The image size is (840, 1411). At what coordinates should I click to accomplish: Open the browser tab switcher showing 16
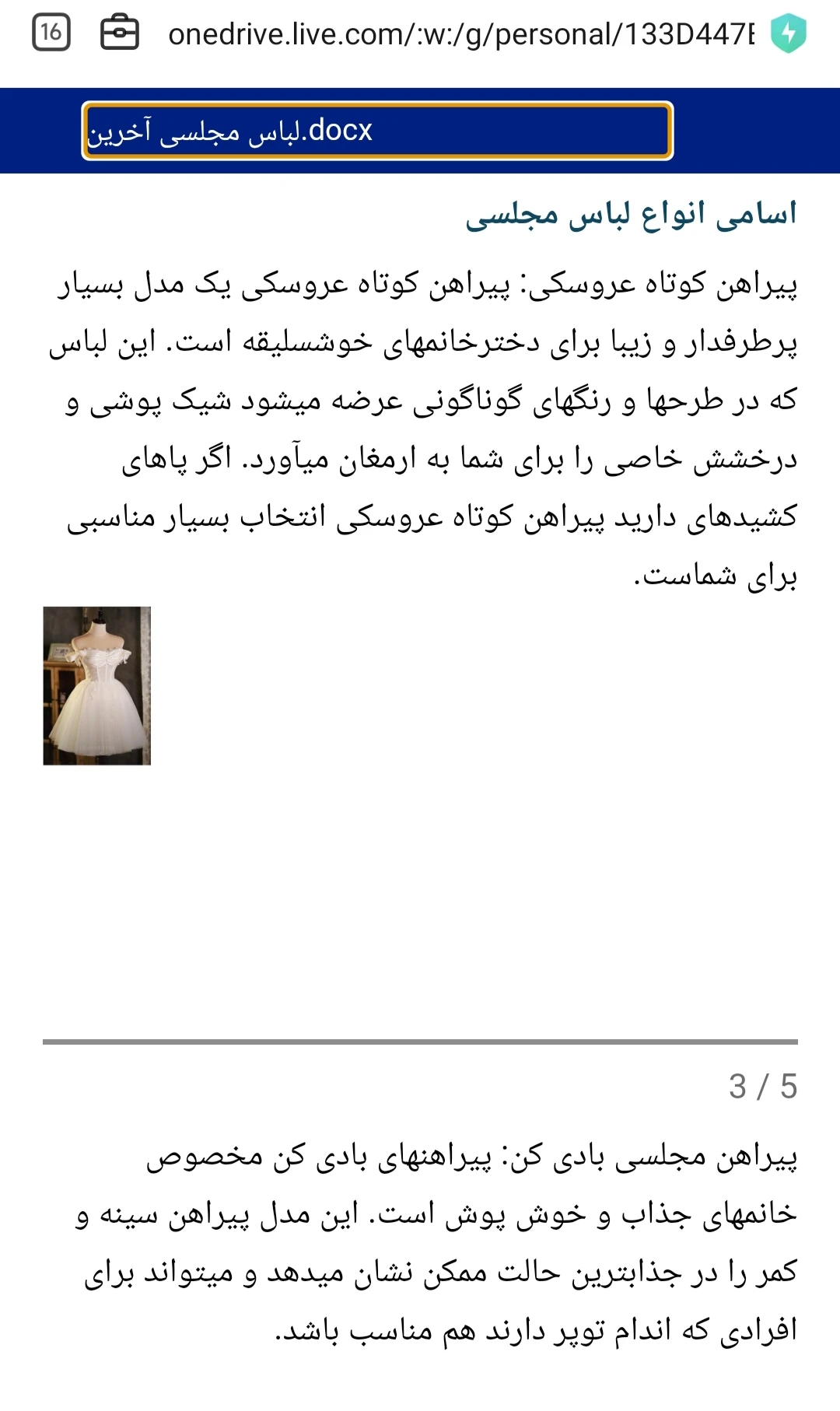(51, 33)
